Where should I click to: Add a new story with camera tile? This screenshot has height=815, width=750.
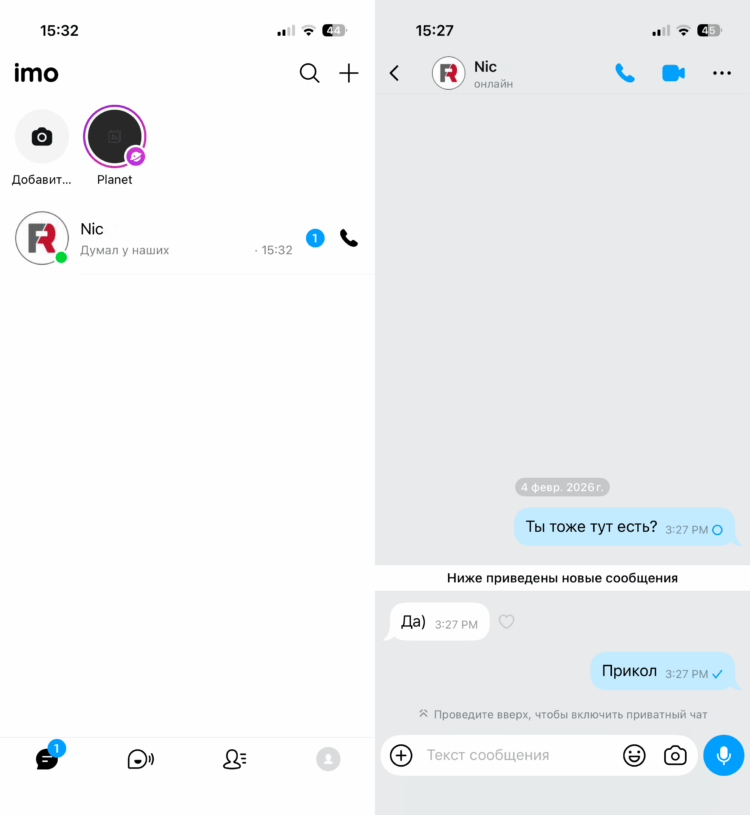point(42,137)
